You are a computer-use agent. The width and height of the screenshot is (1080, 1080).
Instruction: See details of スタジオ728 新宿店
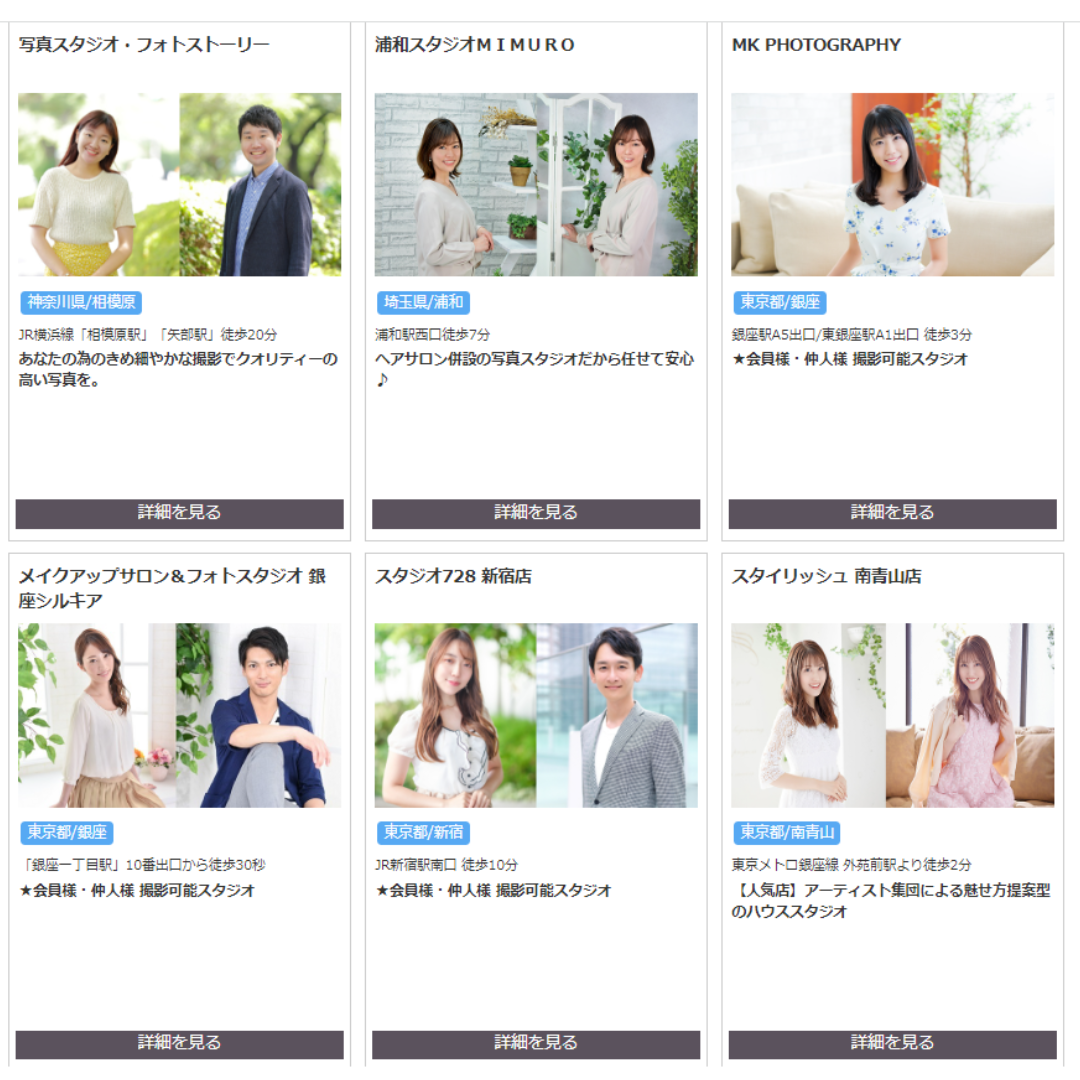click(x=536, y=1043)
